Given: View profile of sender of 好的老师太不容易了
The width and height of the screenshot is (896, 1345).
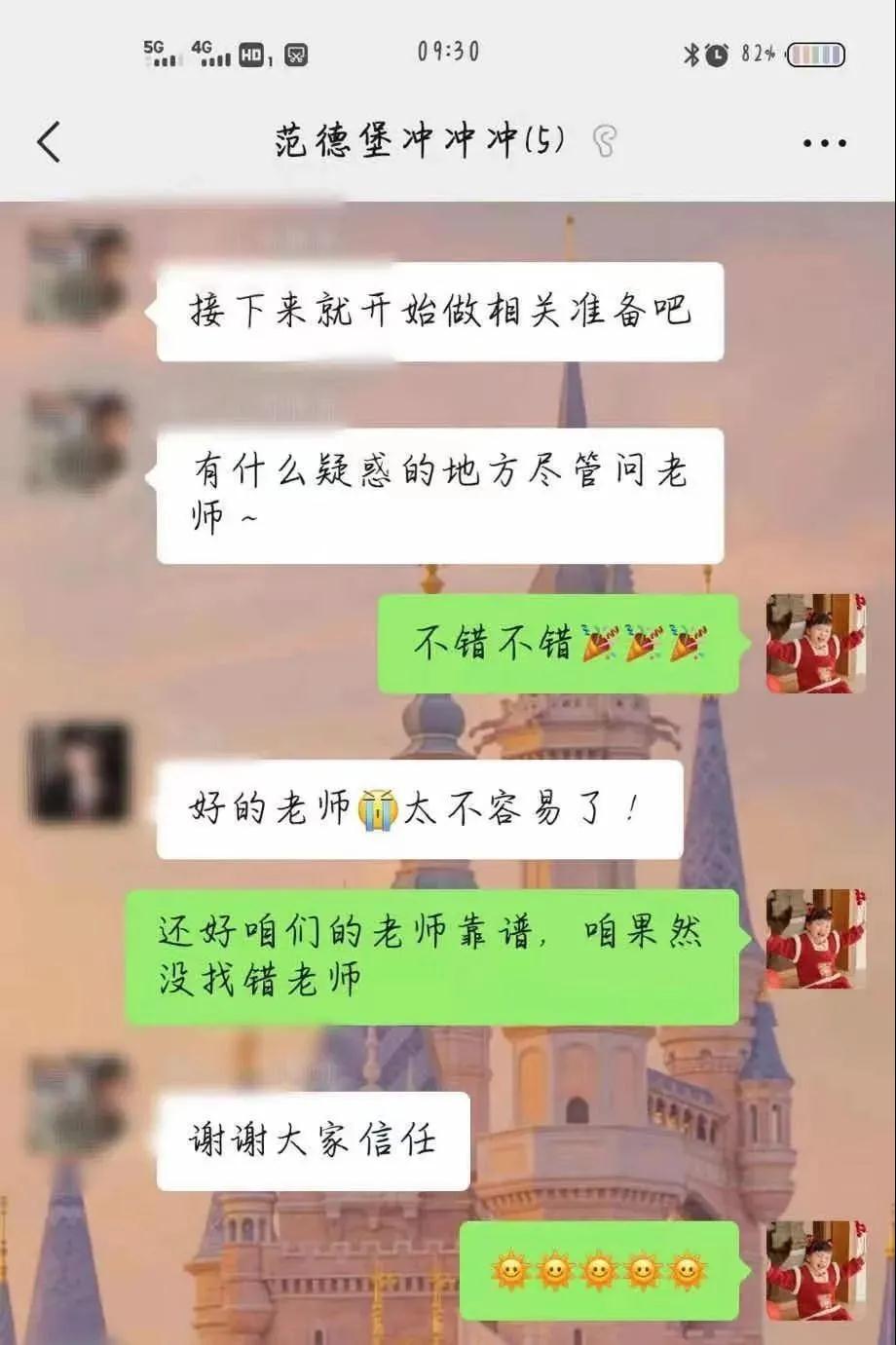Looking at the screenshot, I should pyautogui.click(x=80, y=771).
